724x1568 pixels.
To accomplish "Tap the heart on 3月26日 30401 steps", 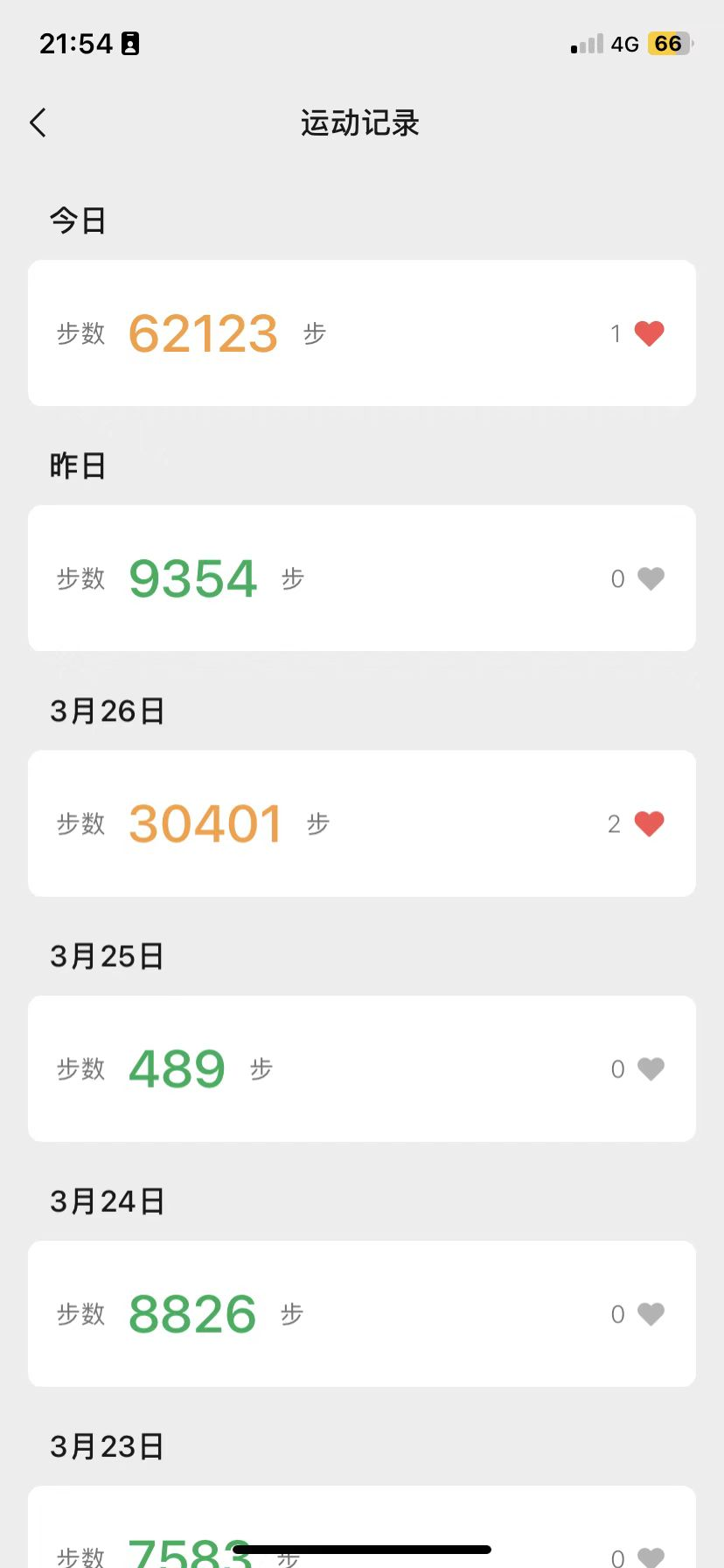I will click(x=649, y=823).
